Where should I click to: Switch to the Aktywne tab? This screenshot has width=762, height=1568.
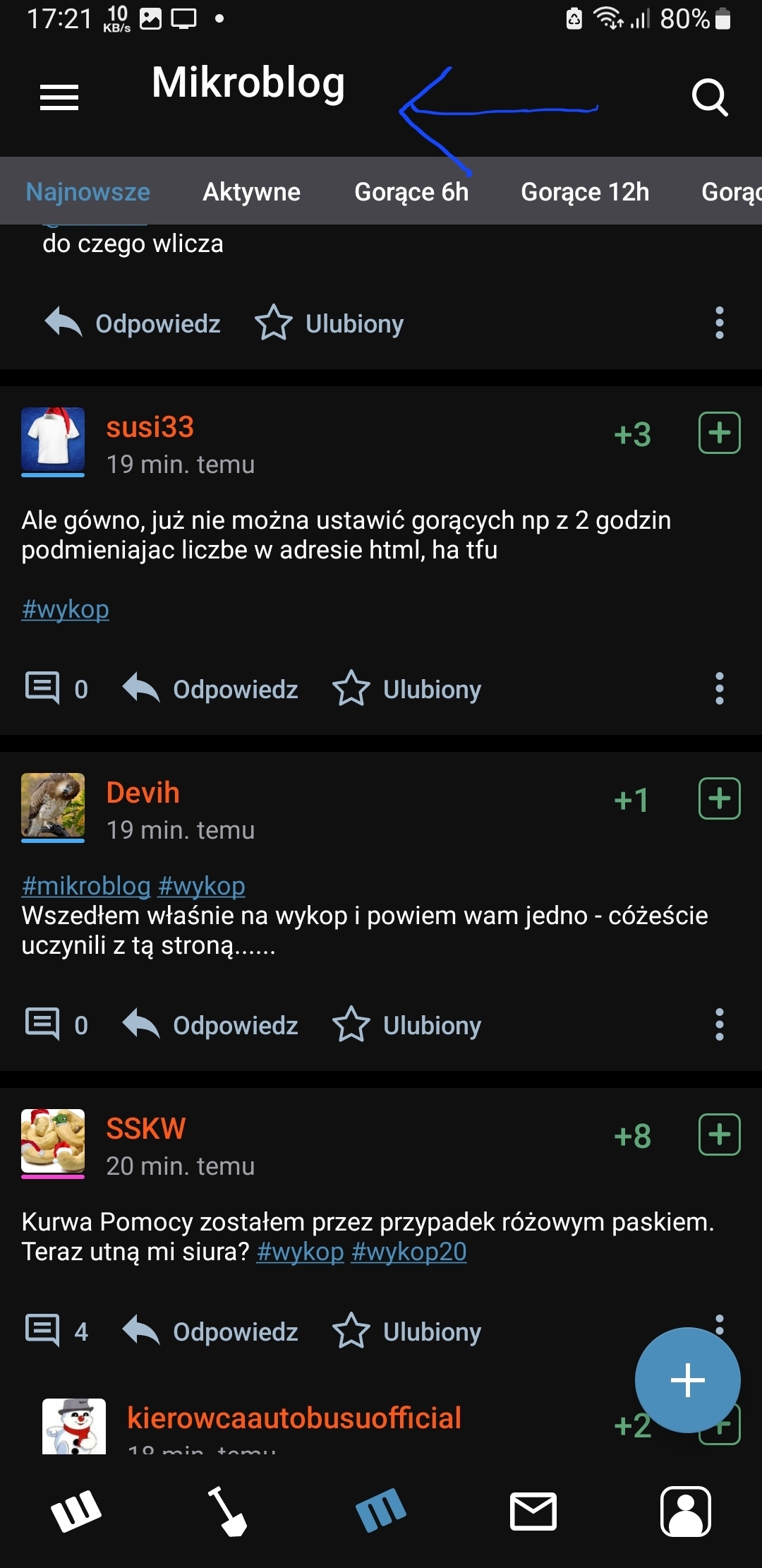tap(251, 192)
